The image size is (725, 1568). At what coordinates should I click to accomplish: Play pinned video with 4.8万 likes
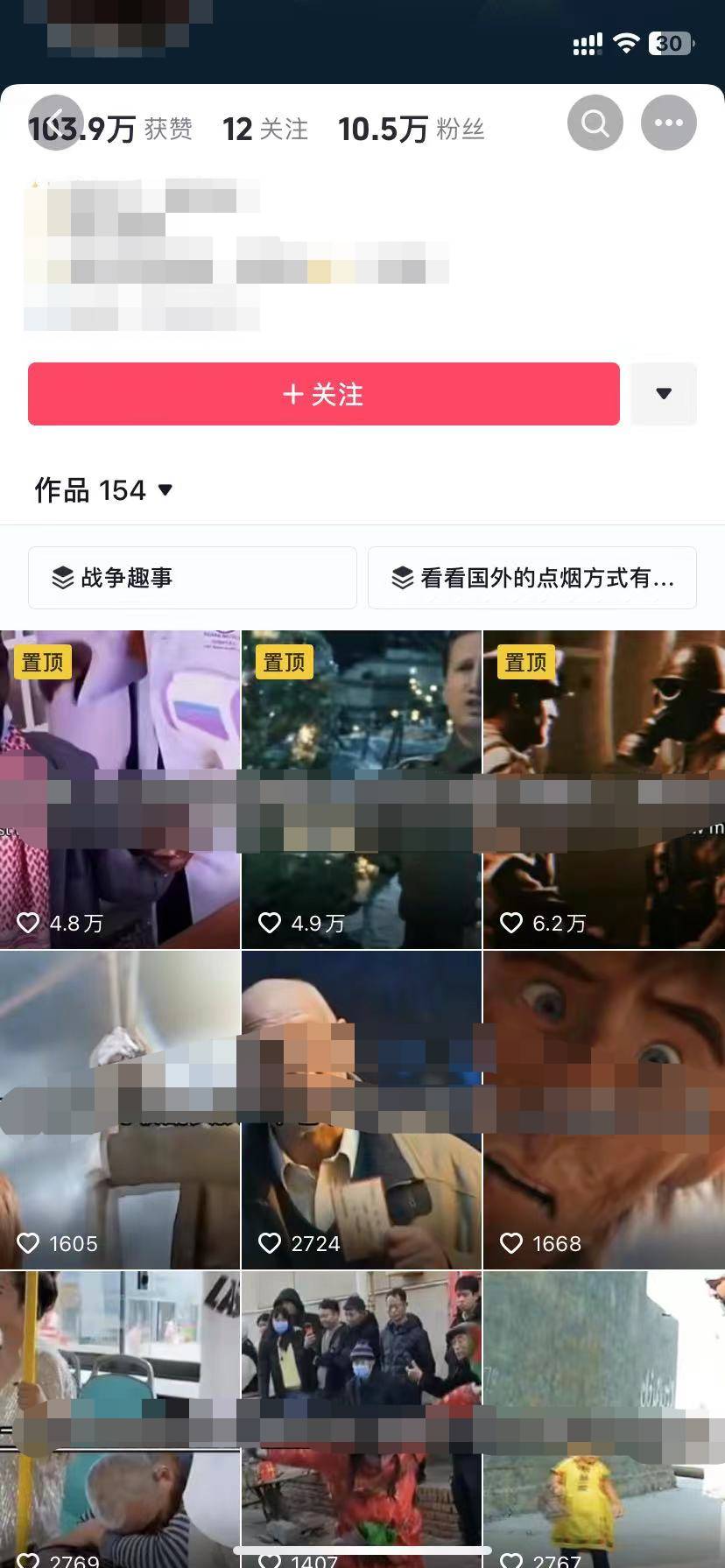[120, 789]
